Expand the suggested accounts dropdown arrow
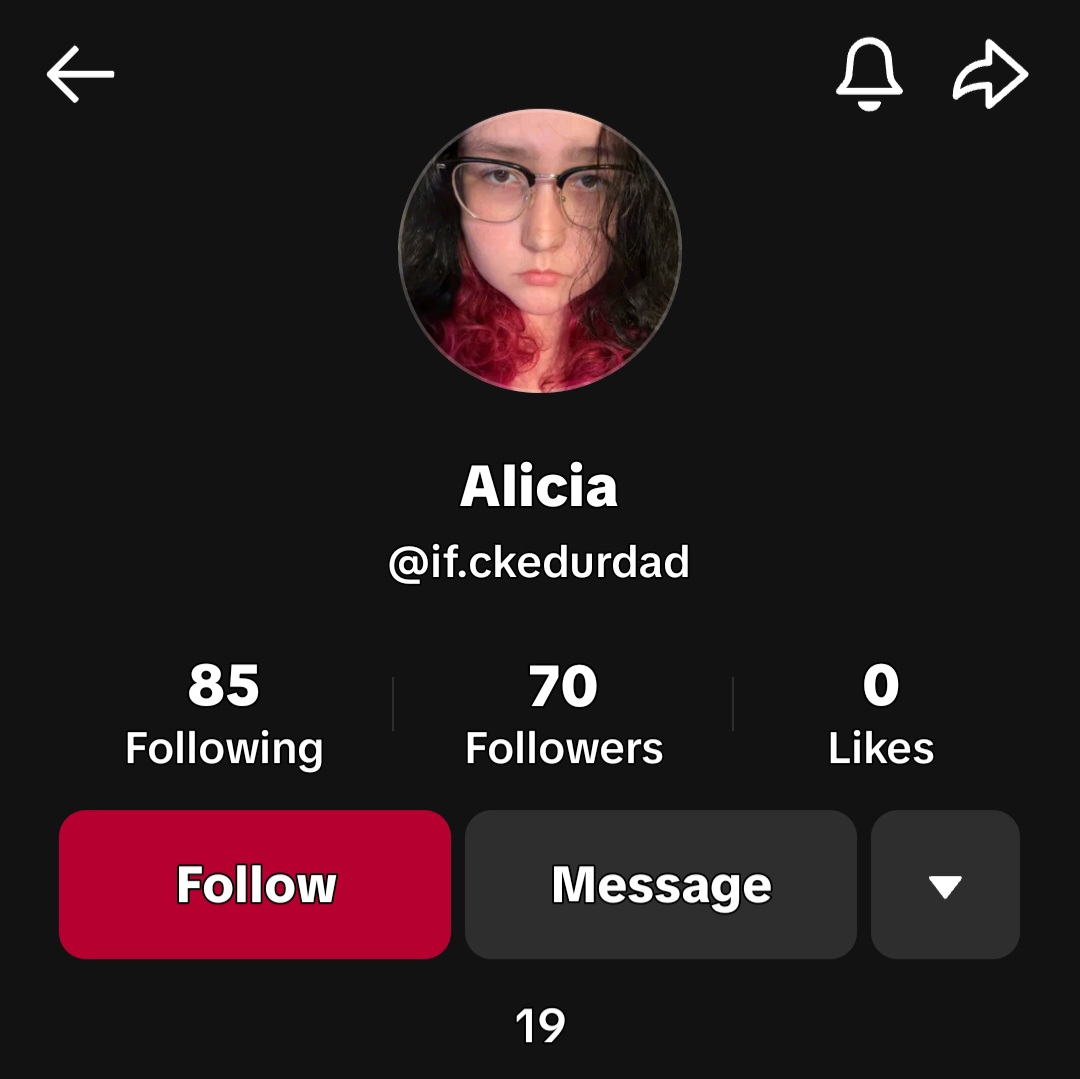 click(945, 885)
